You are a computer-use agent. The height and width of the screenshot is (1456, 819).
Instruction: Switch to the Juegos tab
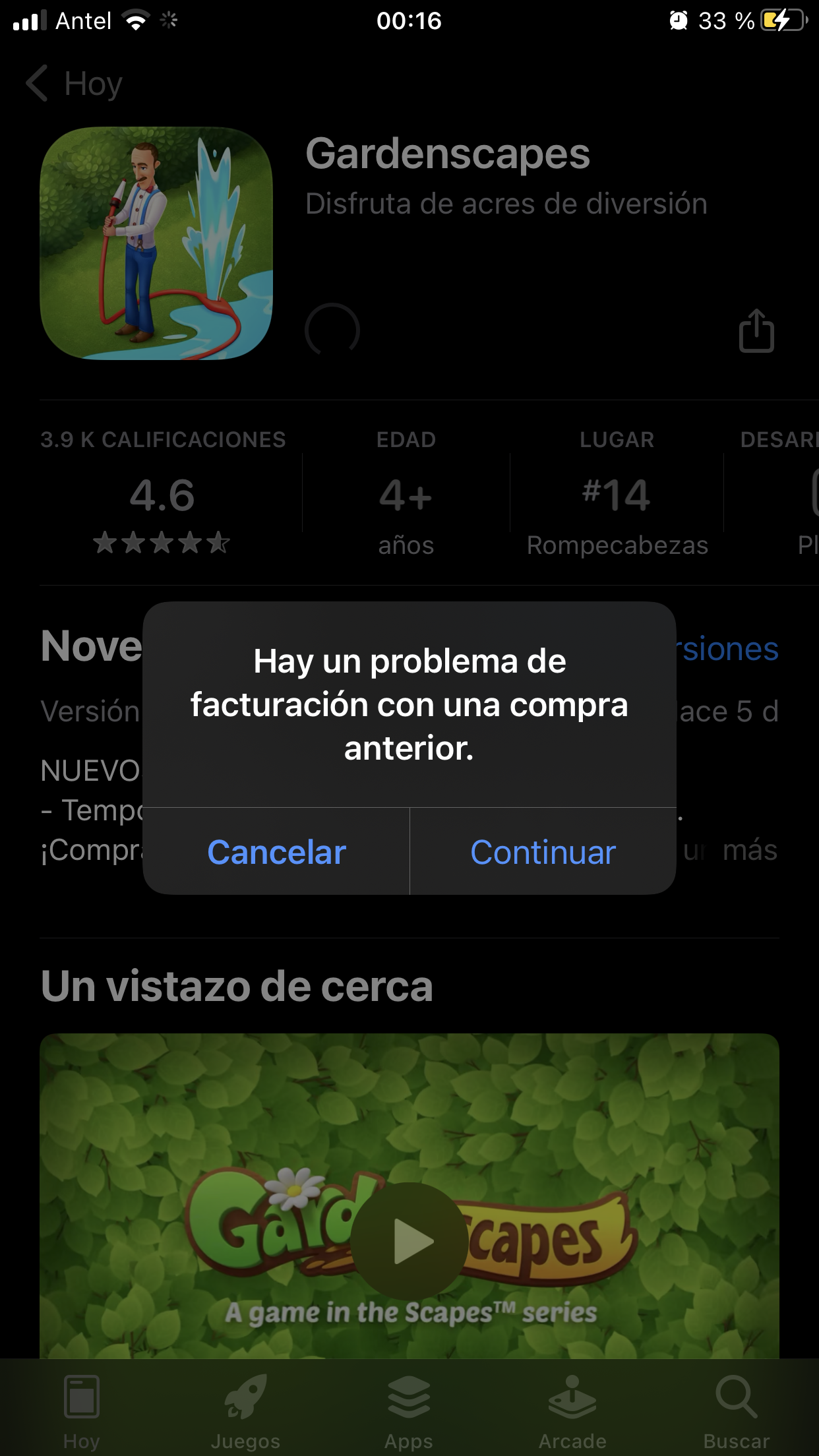245,1411
